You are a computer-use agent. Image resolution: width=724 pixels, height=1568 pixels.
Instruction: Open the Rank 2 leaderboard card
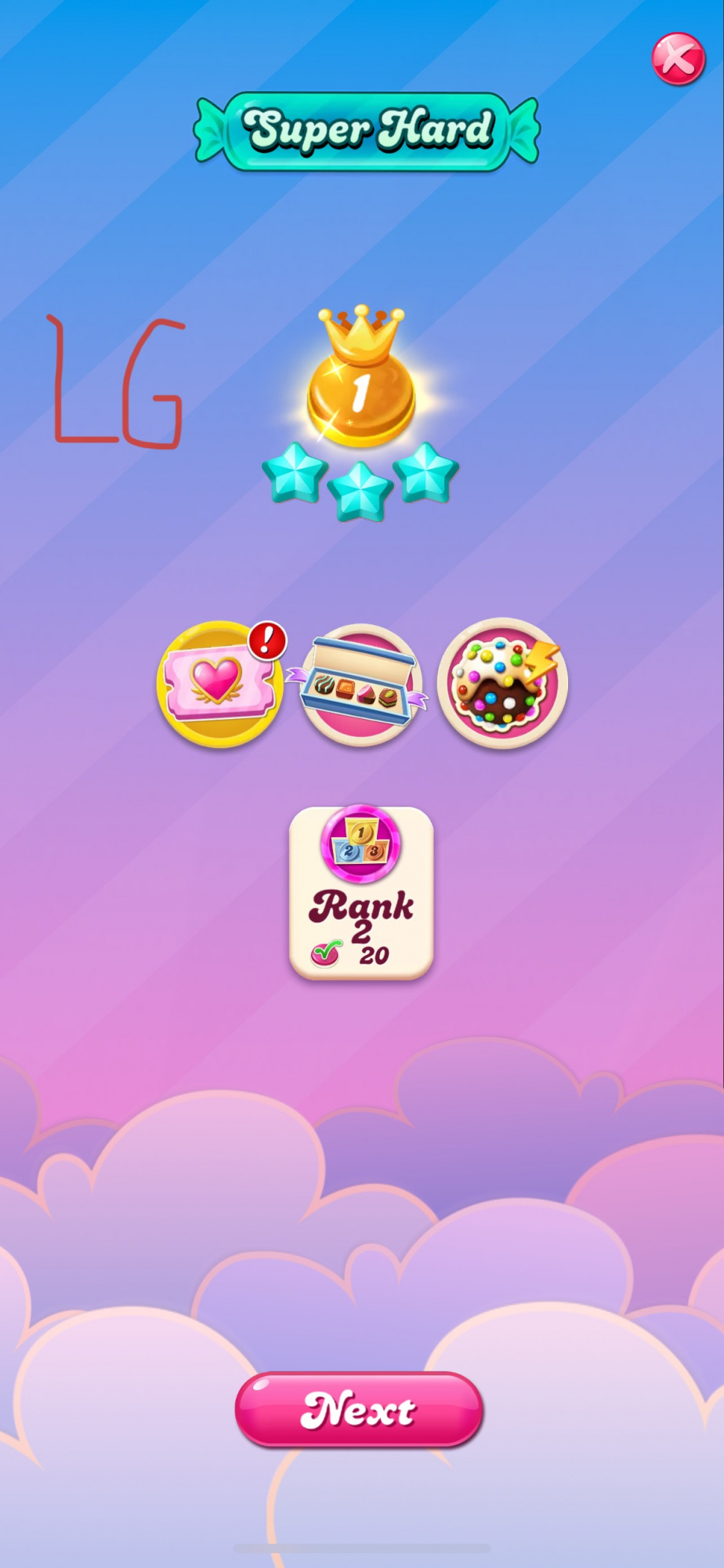[361, 894]
